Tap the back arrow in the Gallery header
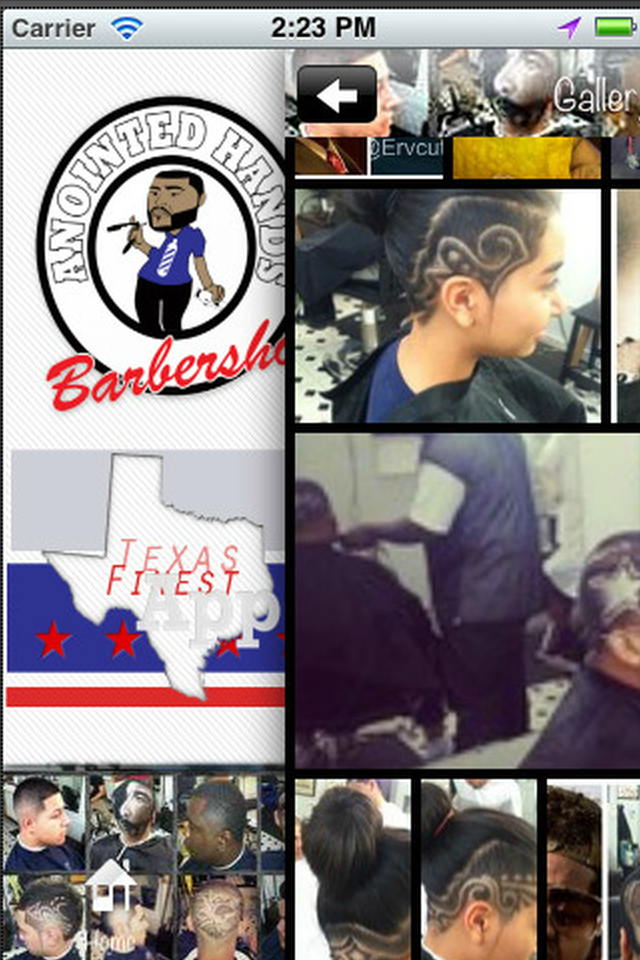The image size is (640, 960). 337,95
